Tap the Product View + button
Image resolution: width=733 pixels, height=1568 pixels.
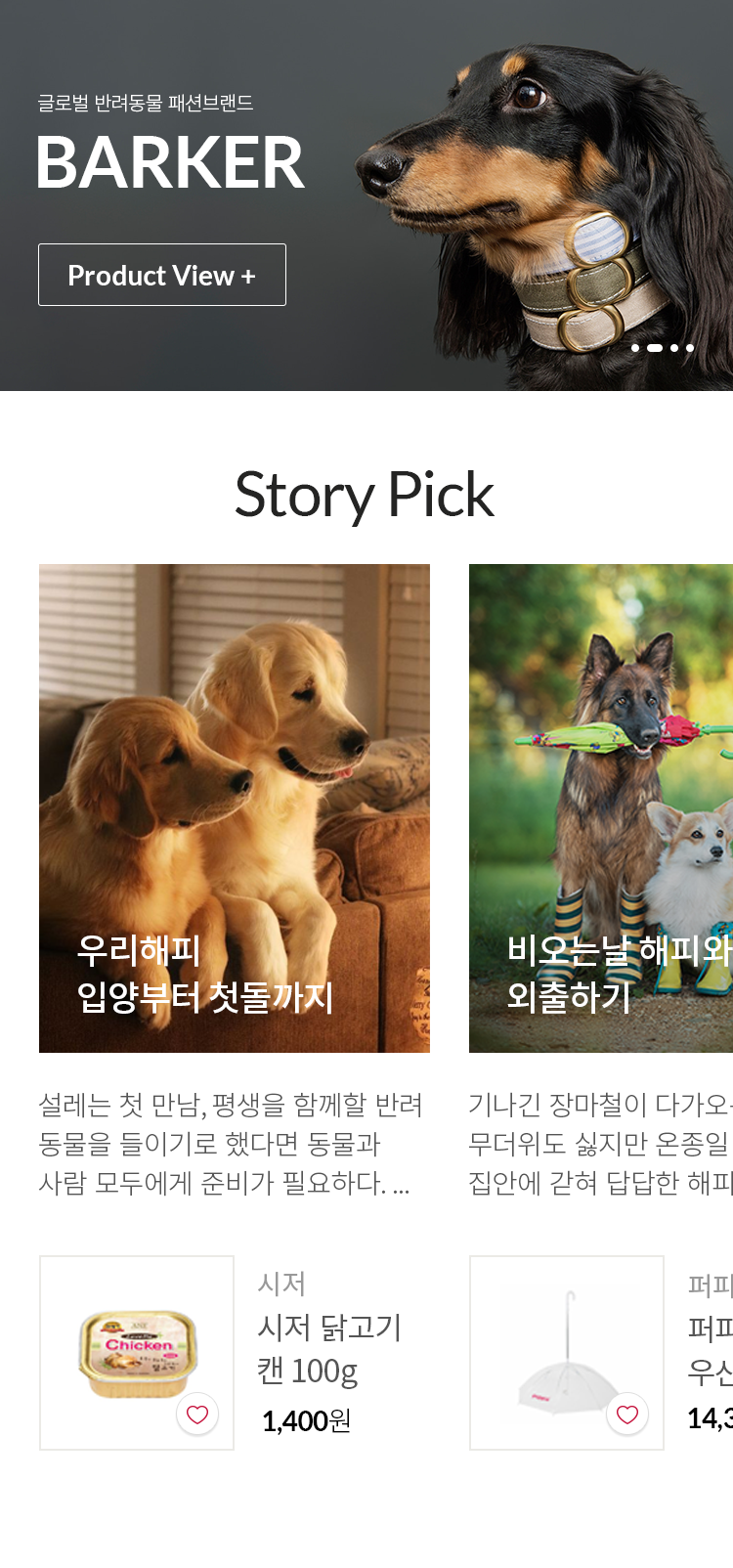click(162, 275)
